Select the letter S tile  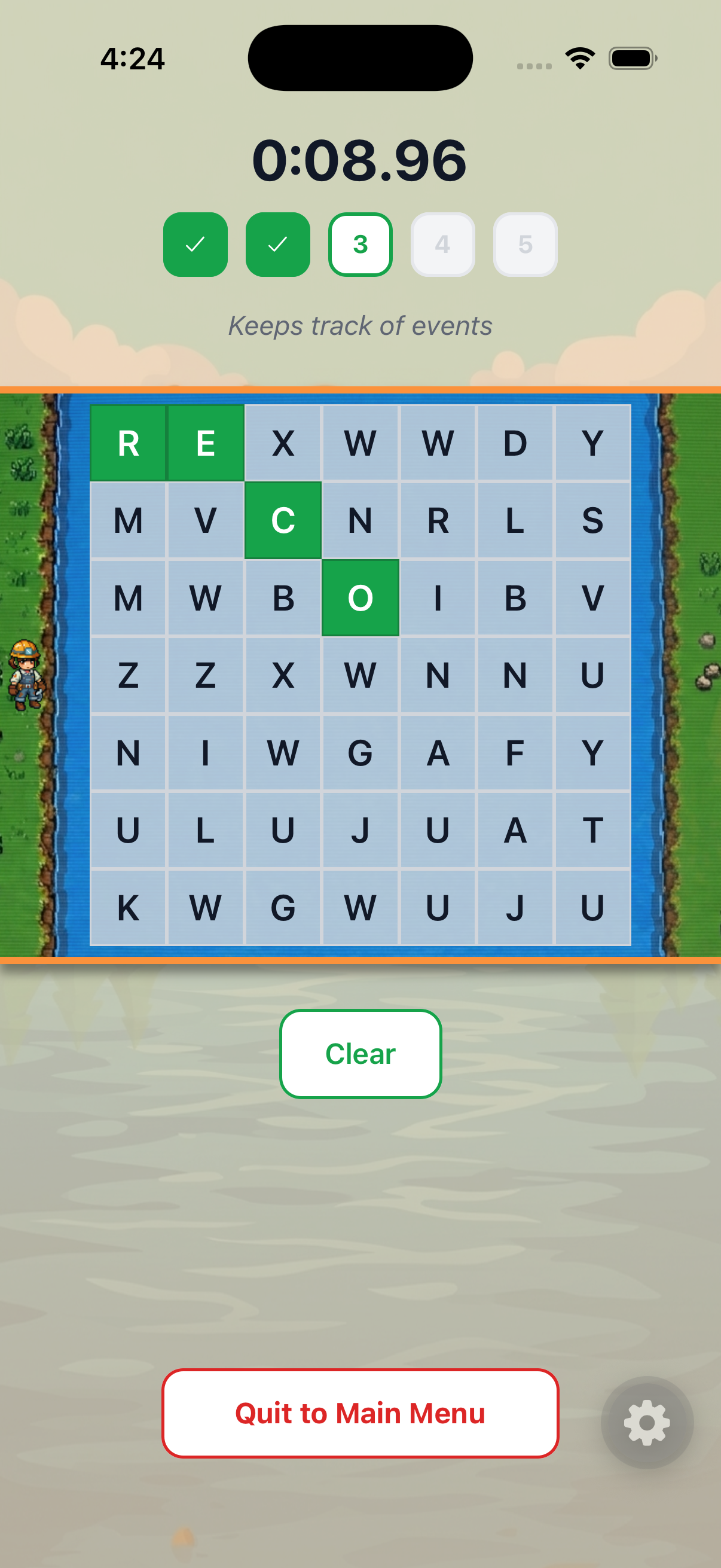click(592, 520)
